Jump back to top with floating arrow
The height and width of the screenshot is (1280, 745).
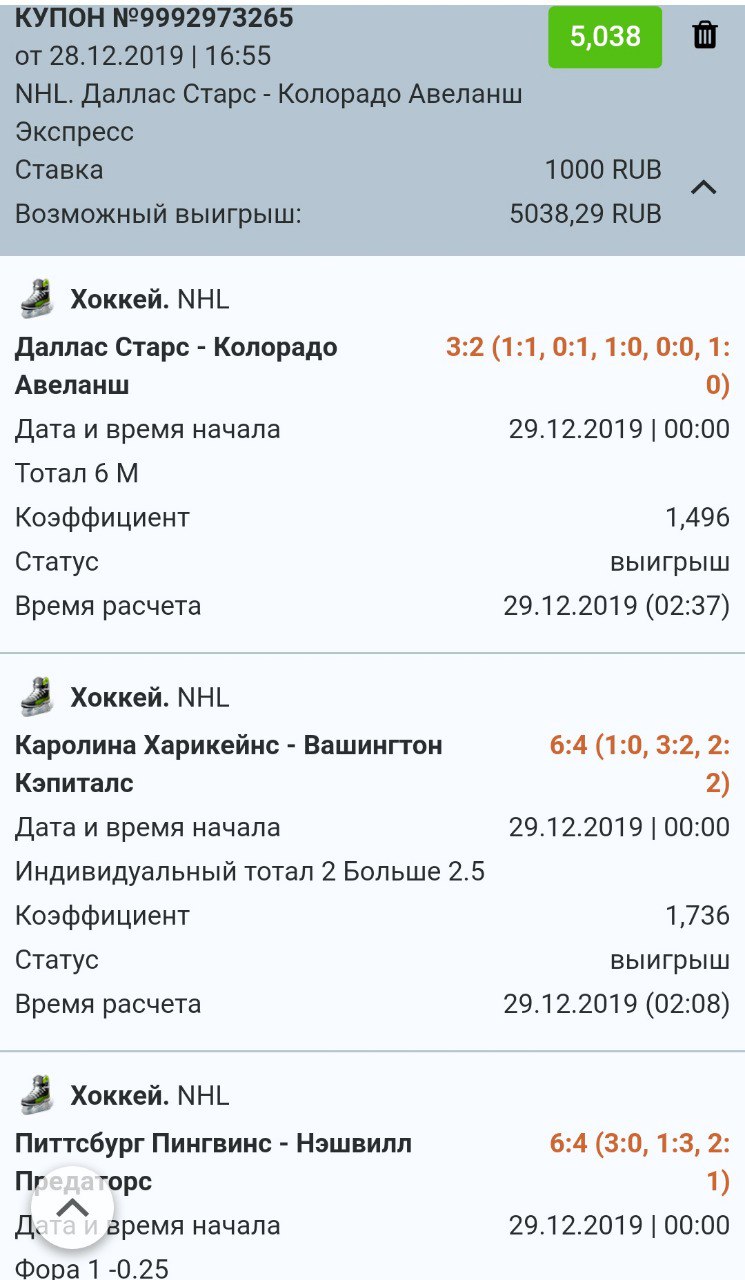pyautogui.click(x=72, y=1208)
